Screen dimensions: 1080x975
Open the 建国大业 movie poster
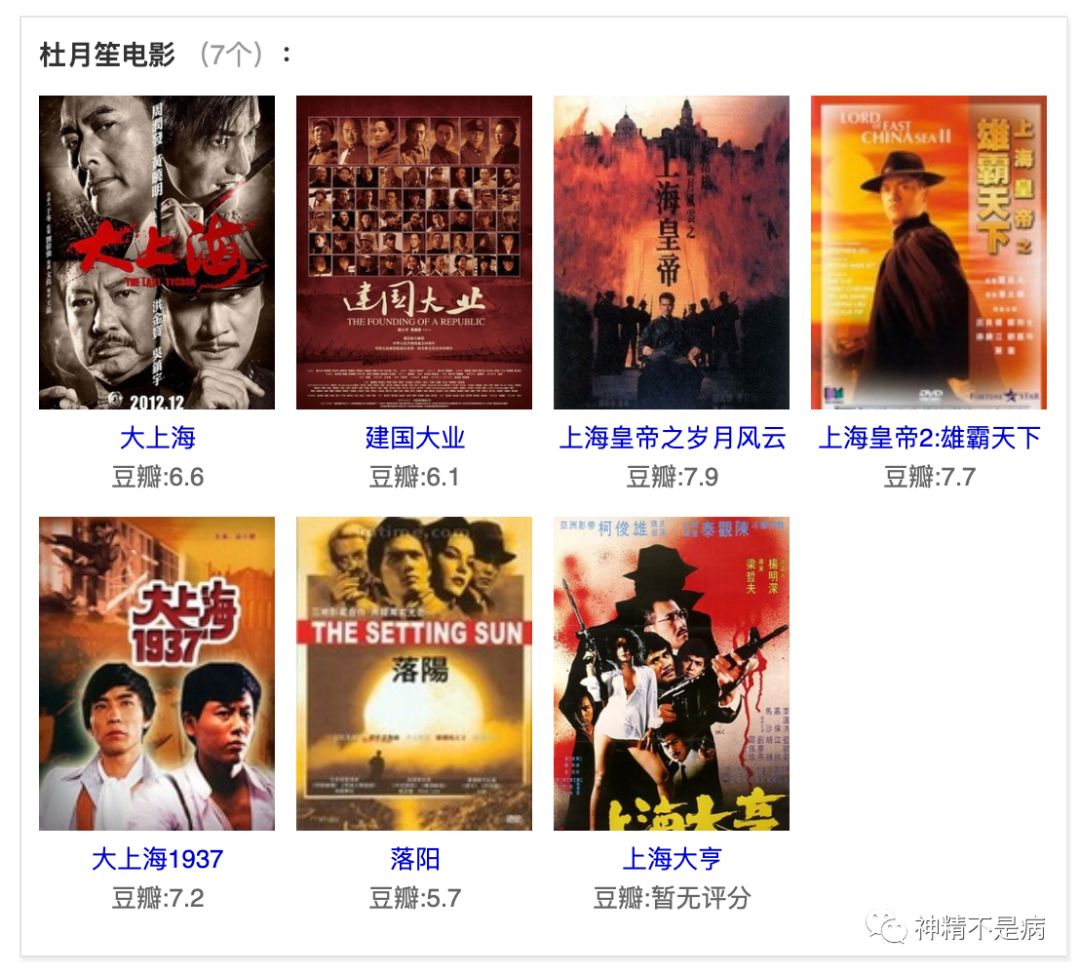(414, 252)
